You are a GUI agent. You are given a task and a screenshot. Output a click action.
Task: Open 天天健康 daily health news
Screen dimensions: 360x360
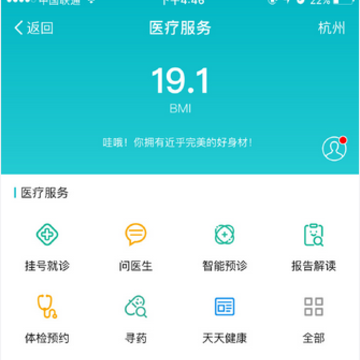point(225,320)
